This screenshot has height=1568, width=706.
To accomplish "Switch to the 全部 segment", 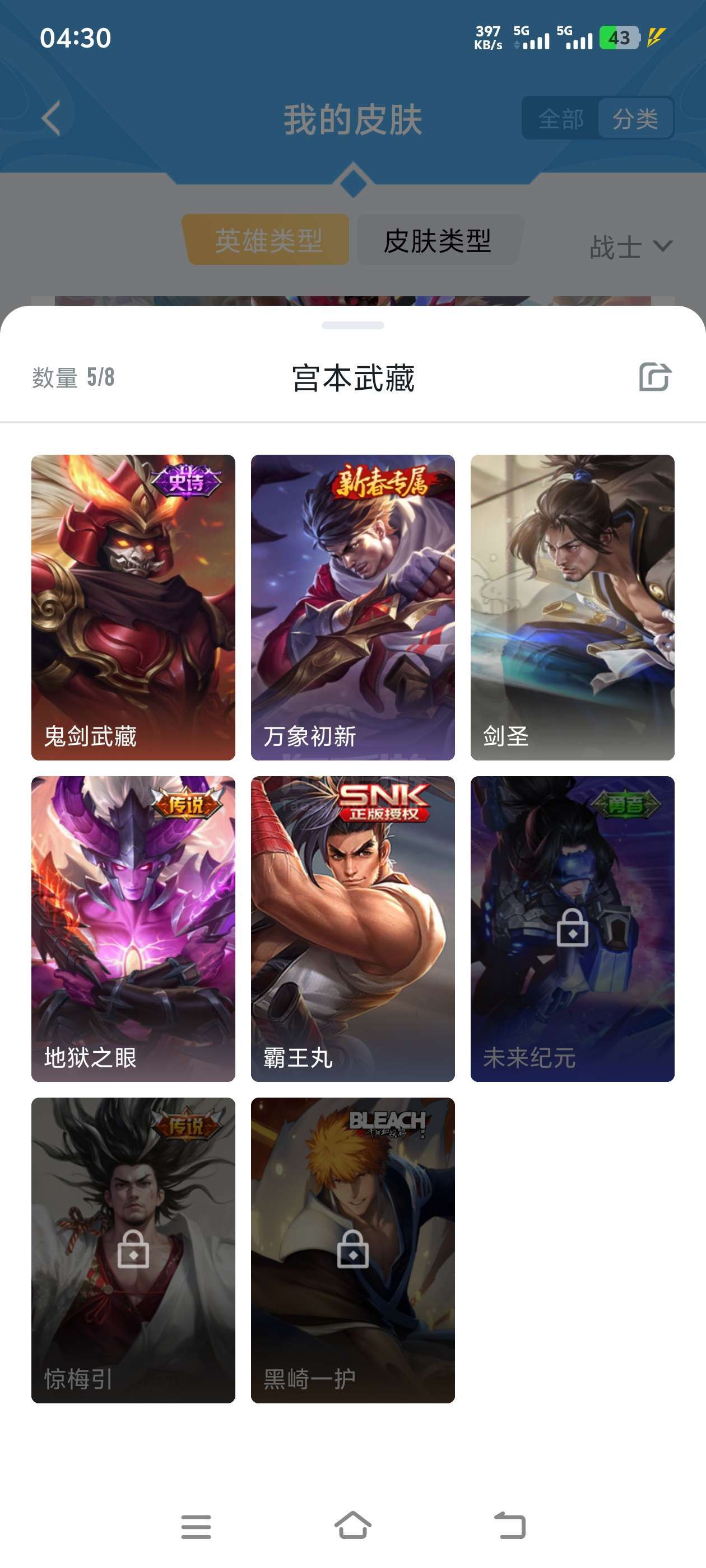I will (561, 119).
